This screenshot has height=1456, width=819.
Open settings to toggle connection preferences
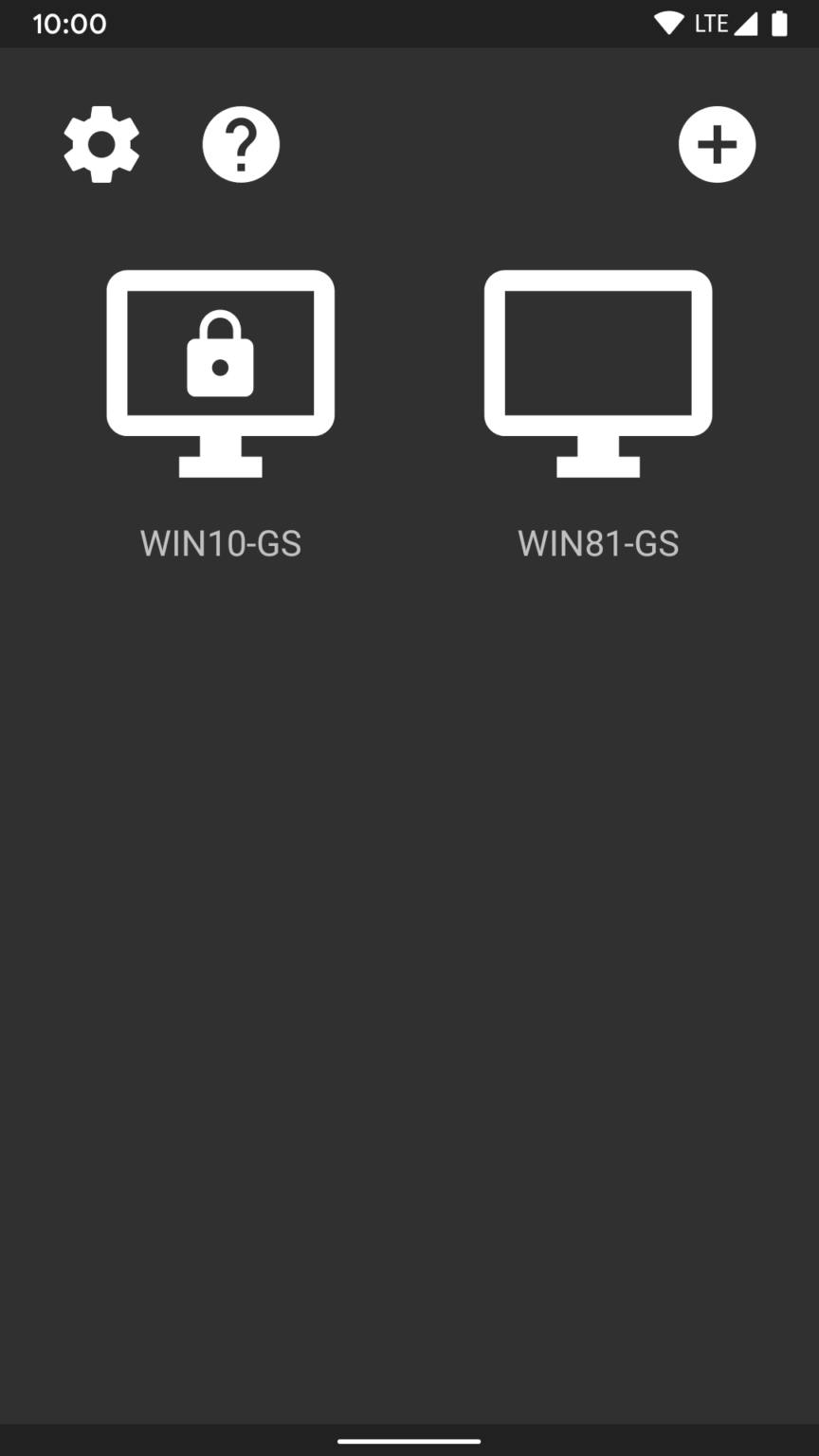[x=100, y=143]
